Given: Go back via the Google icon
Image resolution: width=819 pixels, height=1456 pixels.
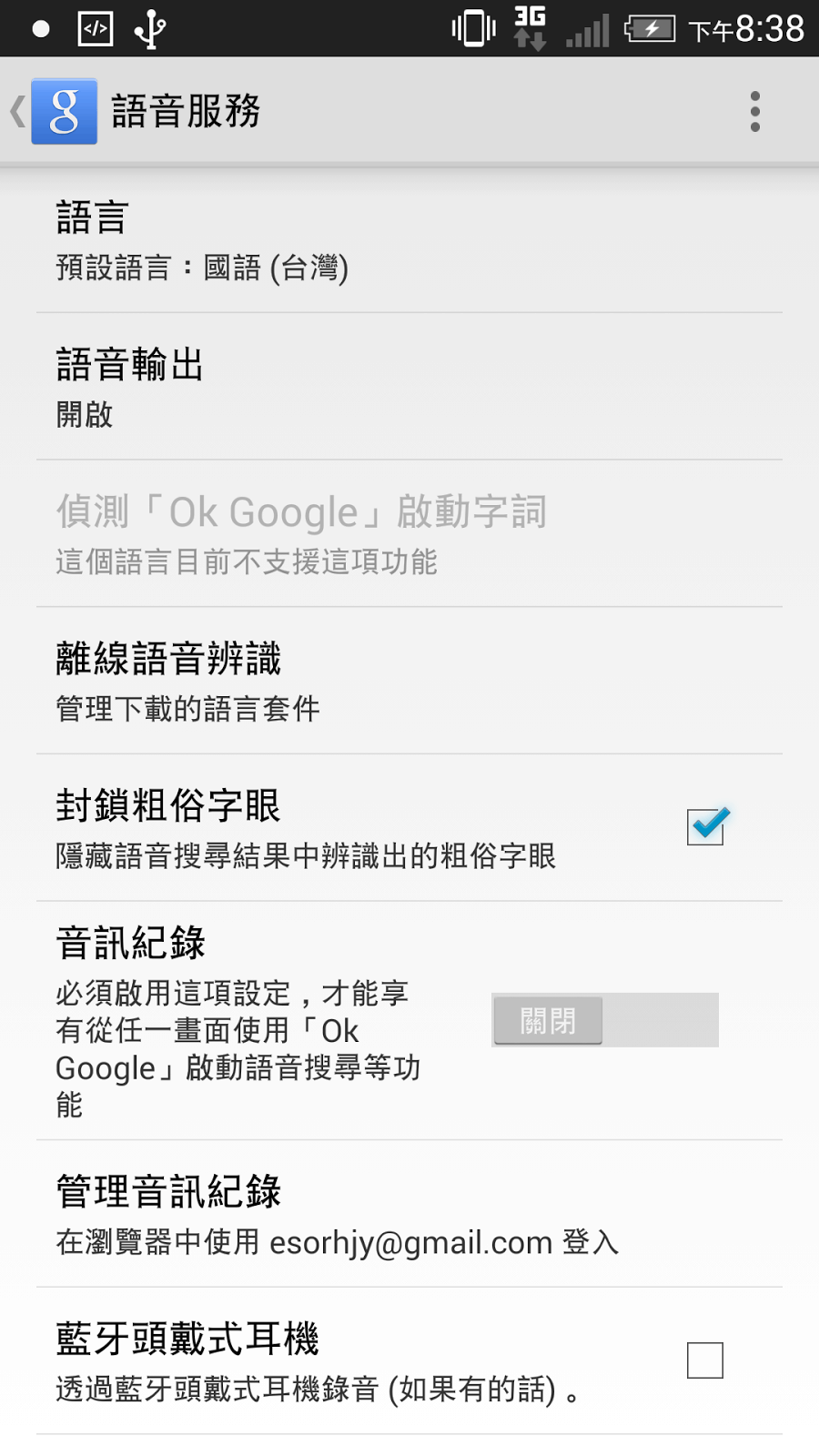Looking at the screenshot, I should (x=62, y=112).
